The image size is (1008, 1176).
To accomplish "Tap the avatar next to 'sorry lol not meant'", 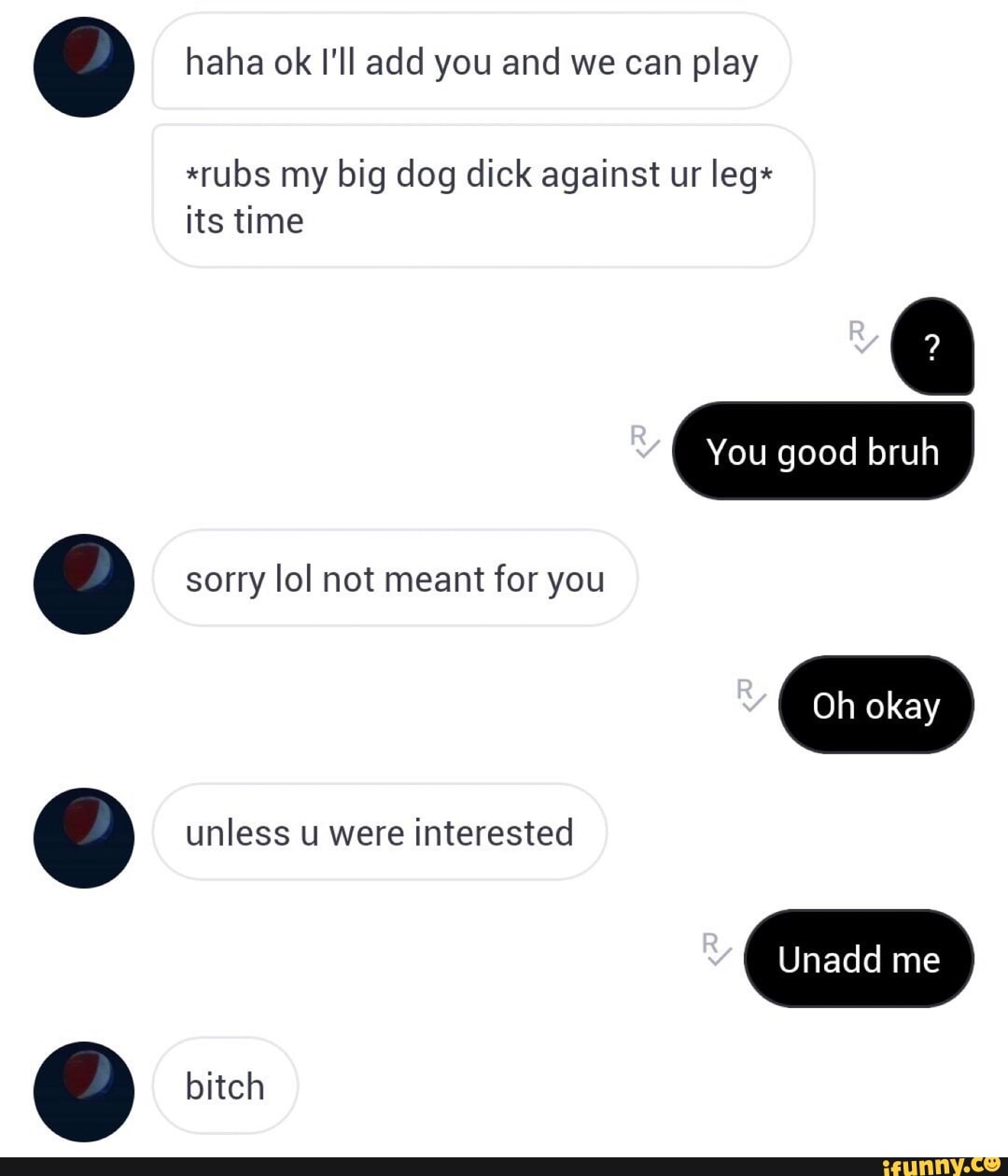I will 83,583.
